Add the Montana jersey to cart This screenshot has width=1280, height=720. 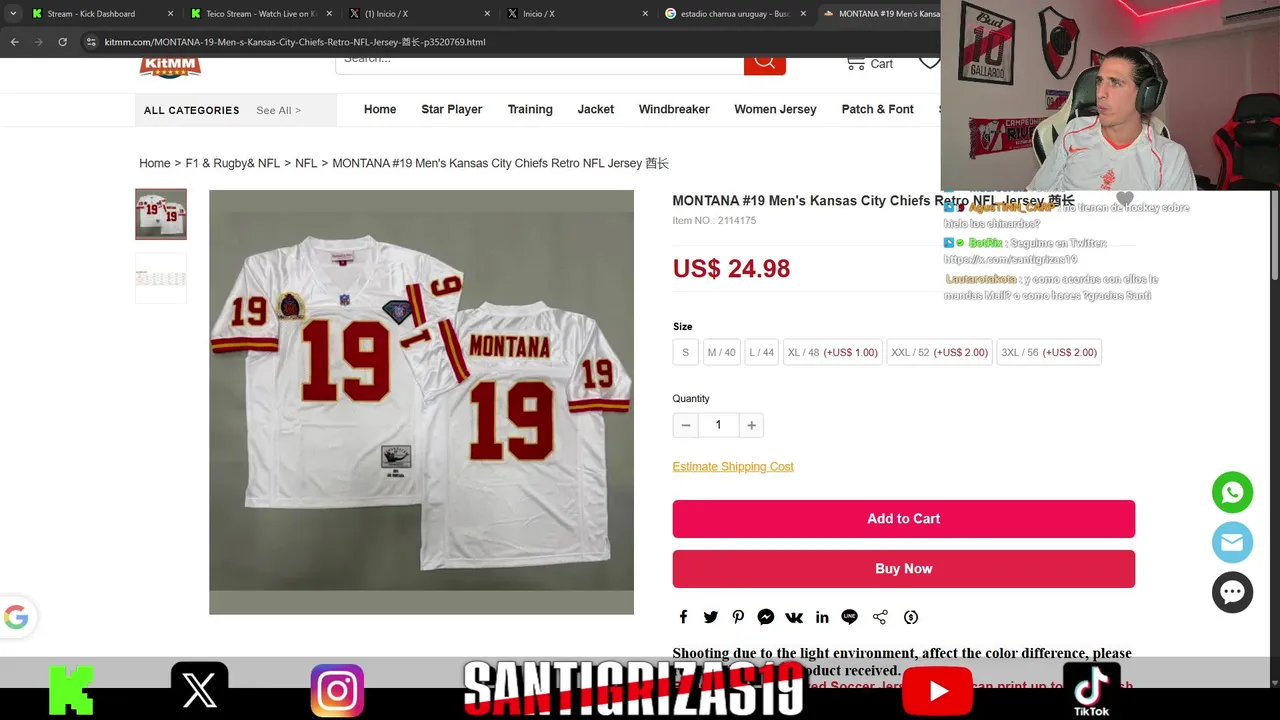tap(903, 518)
